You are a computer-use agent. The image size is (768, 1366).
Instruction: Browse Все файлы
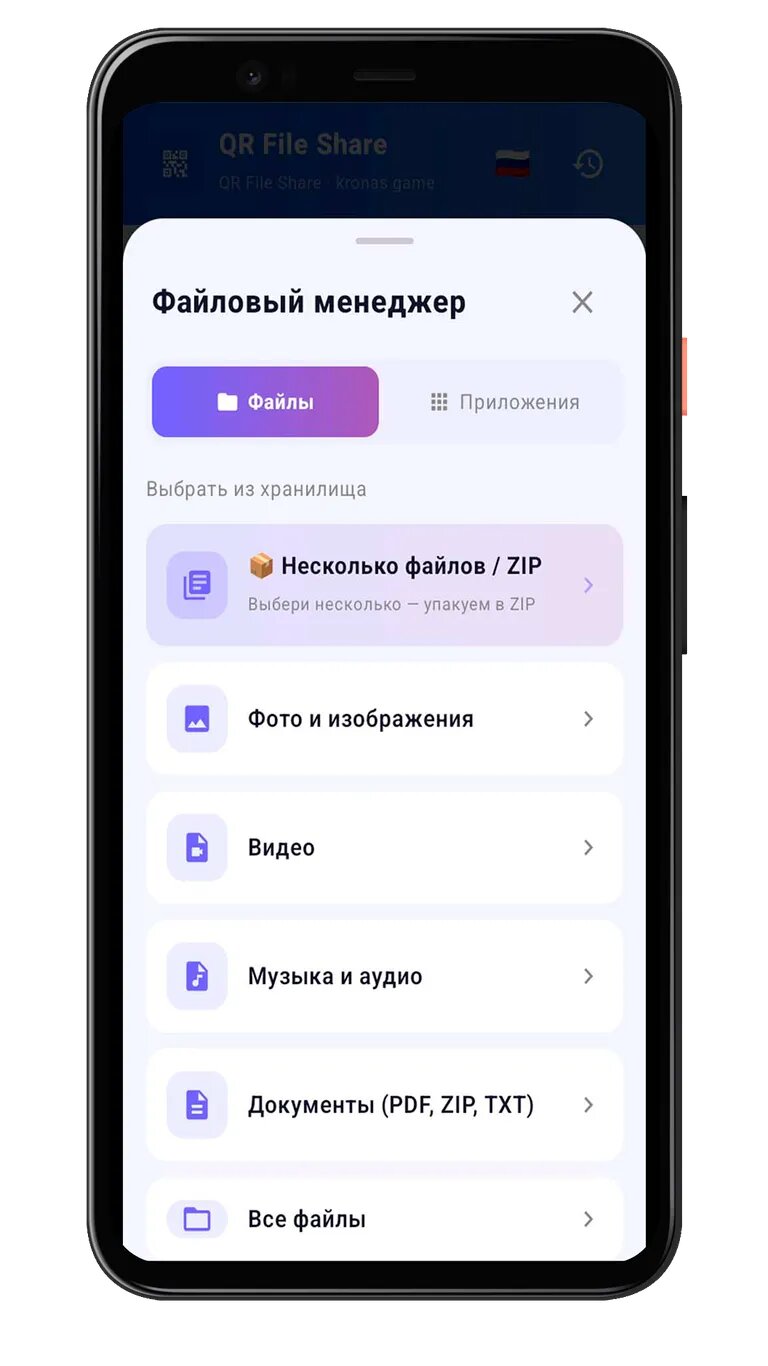(x=384, y=1219)
